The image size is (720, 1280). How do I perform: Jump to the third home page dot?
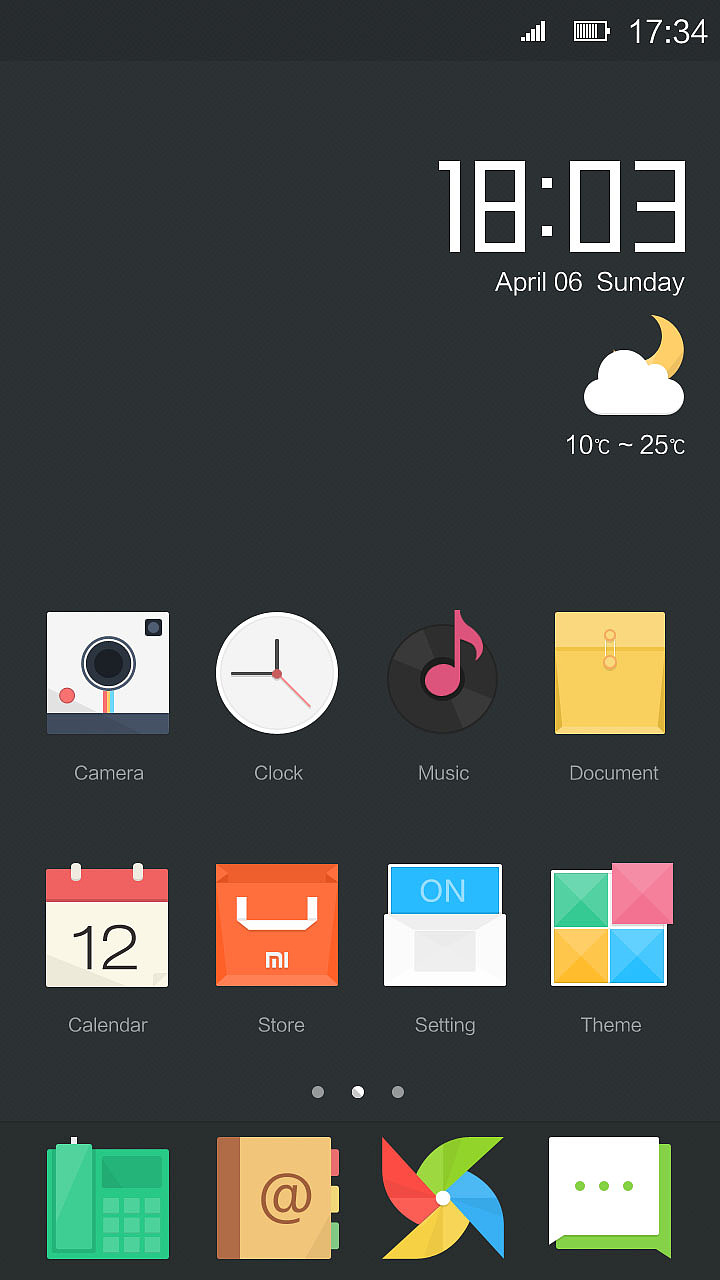coord(398,1092)
